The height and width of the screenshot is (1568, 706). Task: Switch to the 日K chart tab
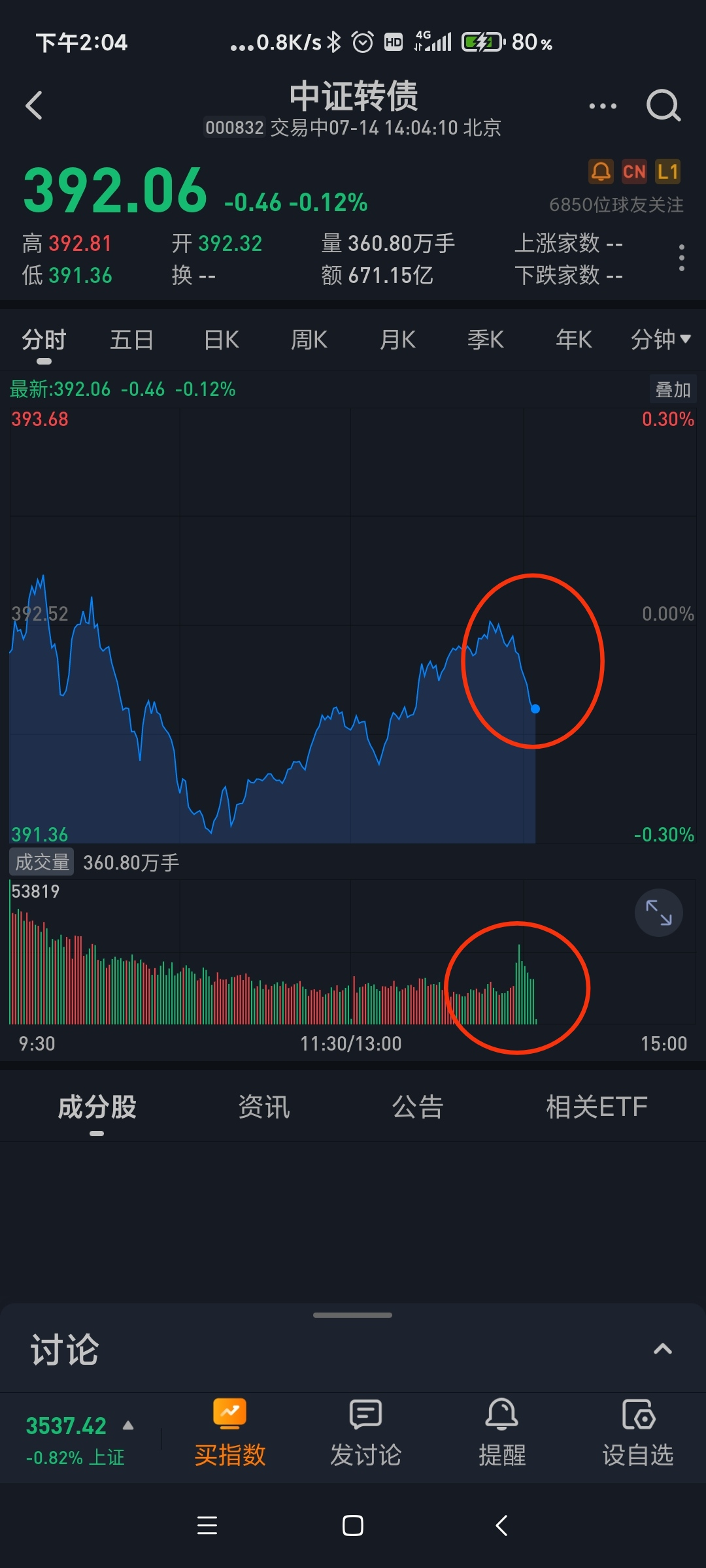pyautogui.click(x=222, y=340)
